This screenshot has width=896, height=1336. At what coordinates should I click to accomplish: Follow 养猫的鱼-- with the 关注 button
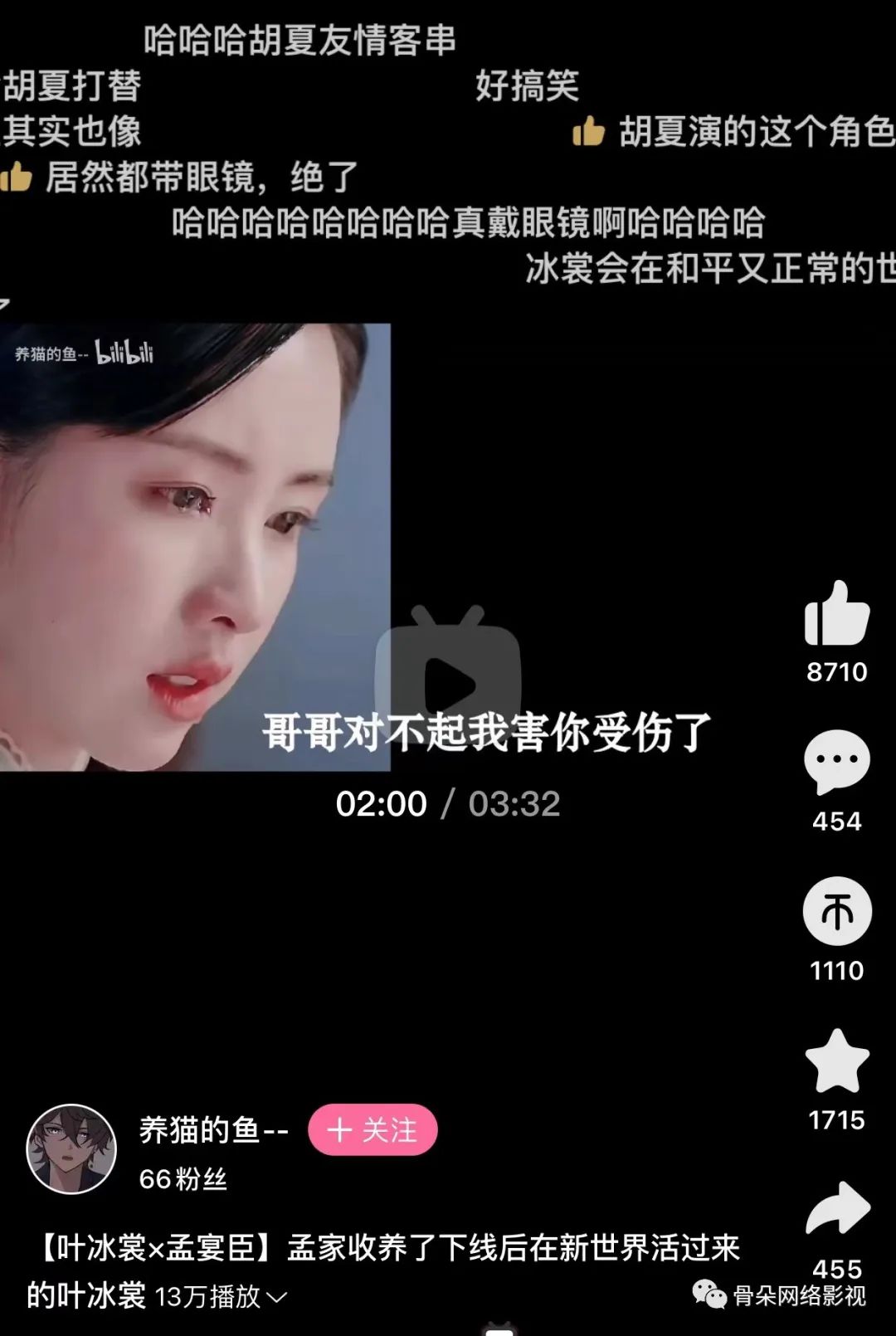click(373, 1129)
